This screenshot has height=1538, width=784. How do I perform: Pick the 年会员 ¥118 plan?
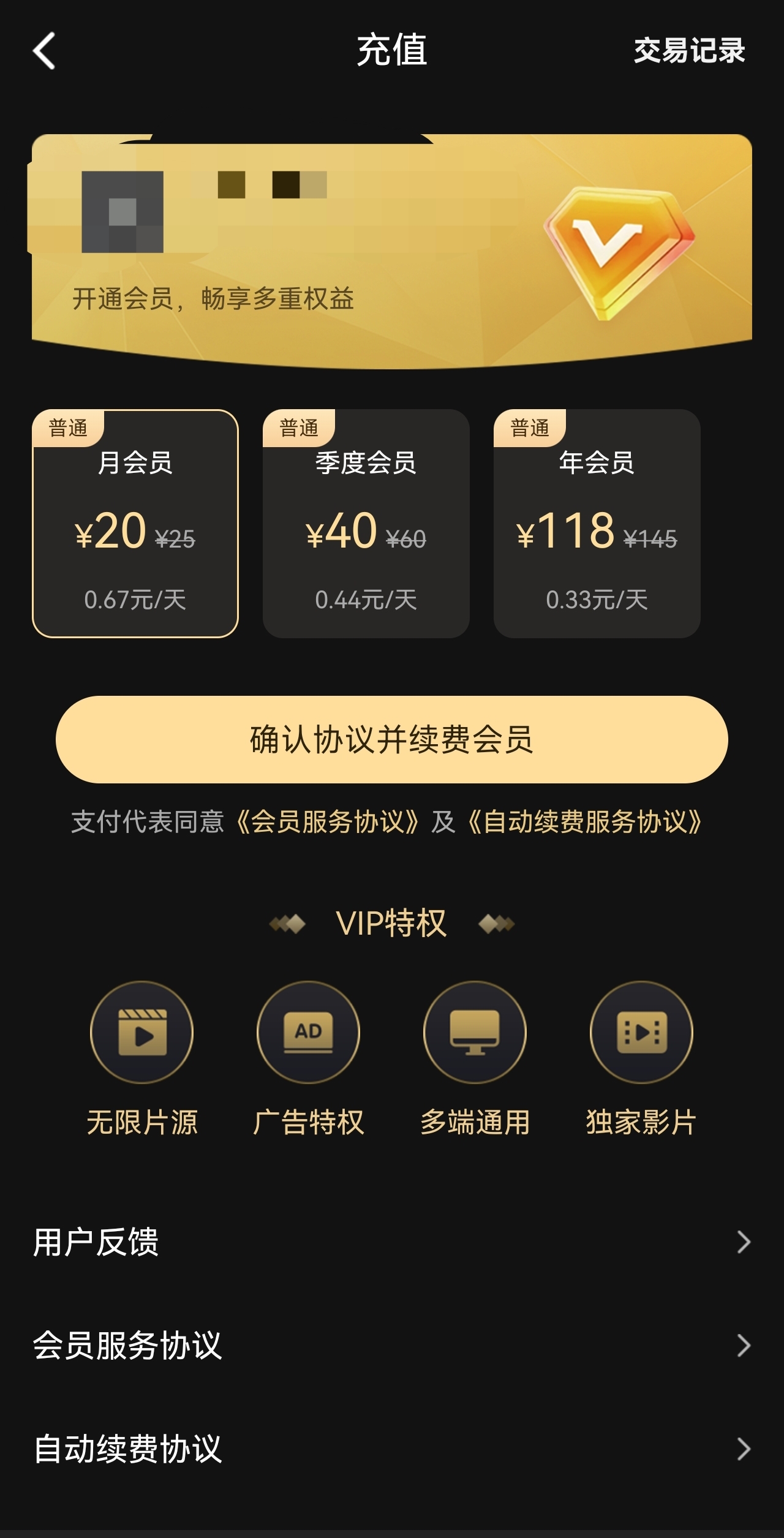pos(597,524)
